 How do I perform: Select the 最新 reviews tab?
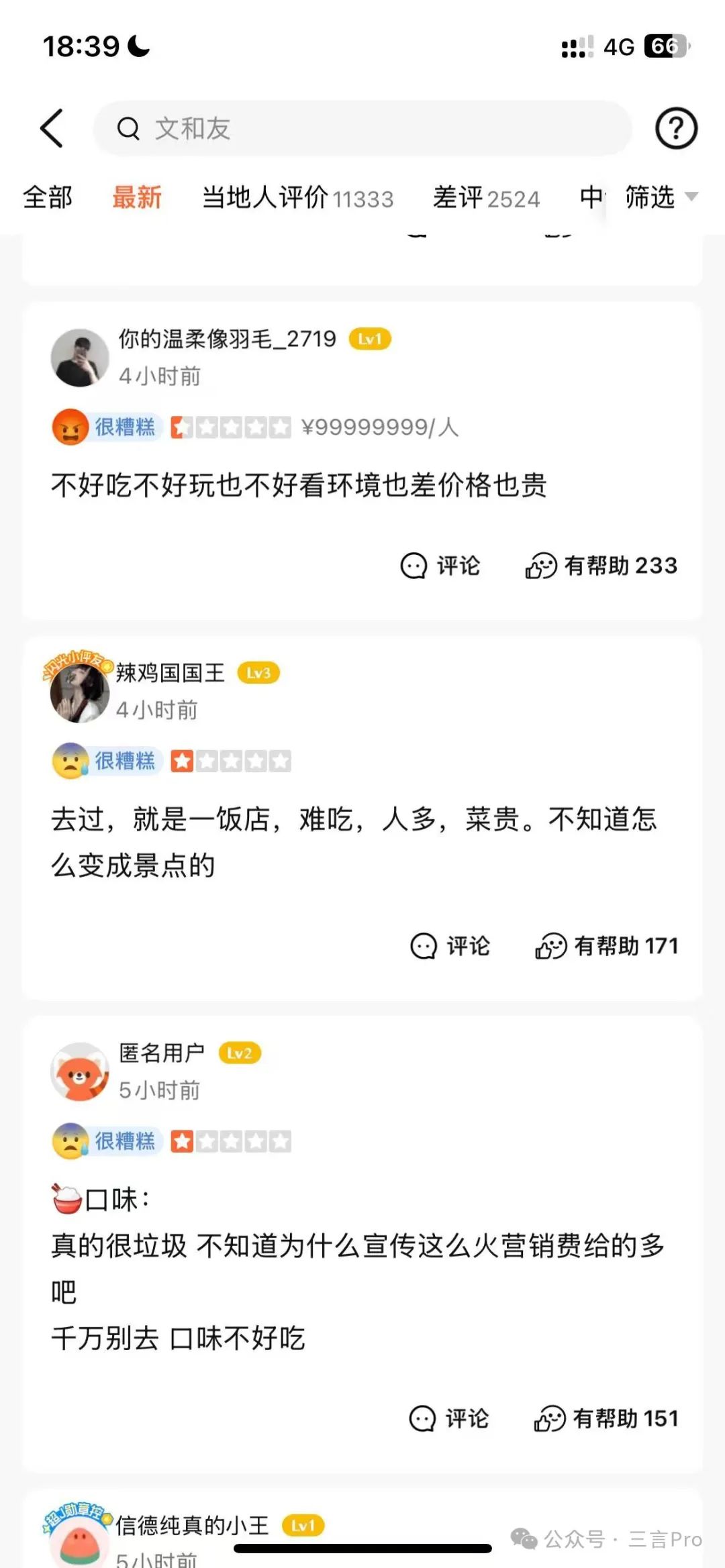[137, 198]
